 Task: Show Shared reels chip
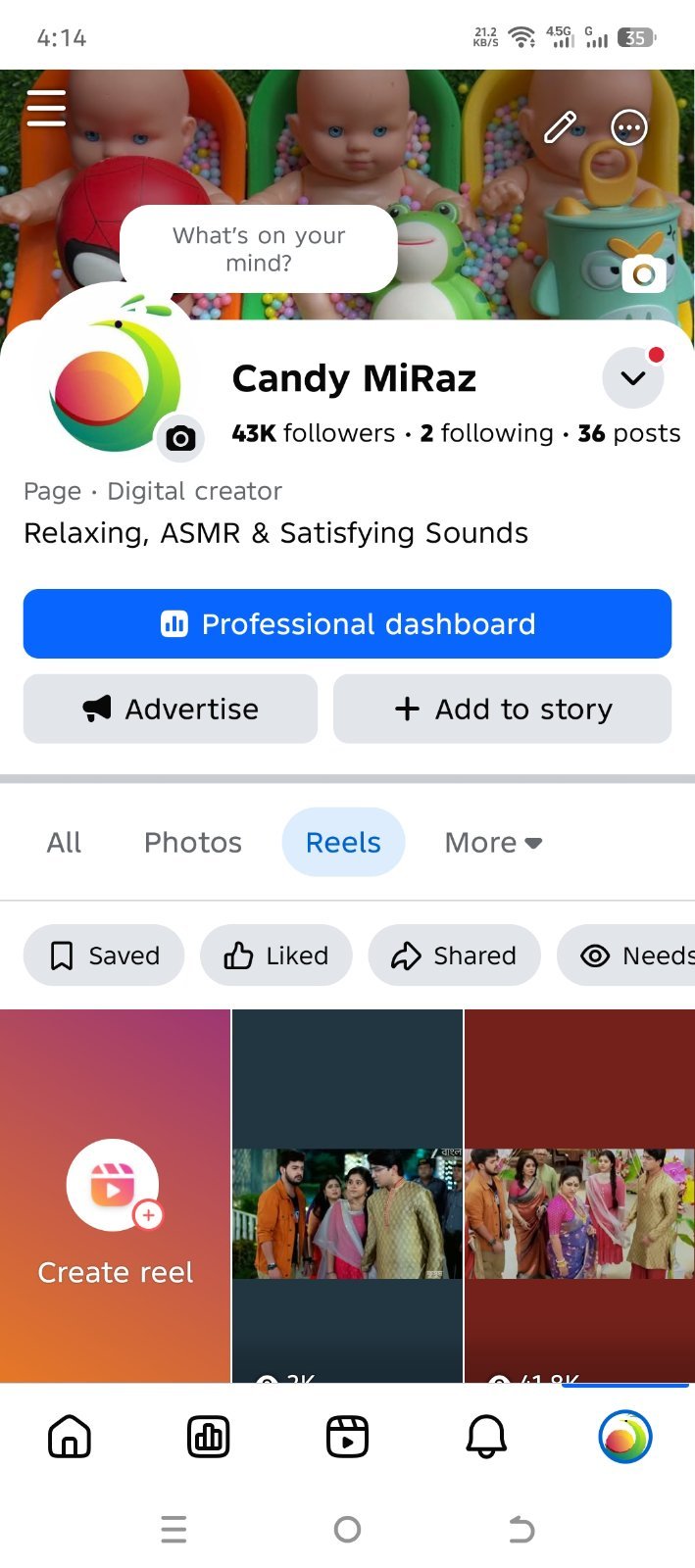click(x=454, y=955)
